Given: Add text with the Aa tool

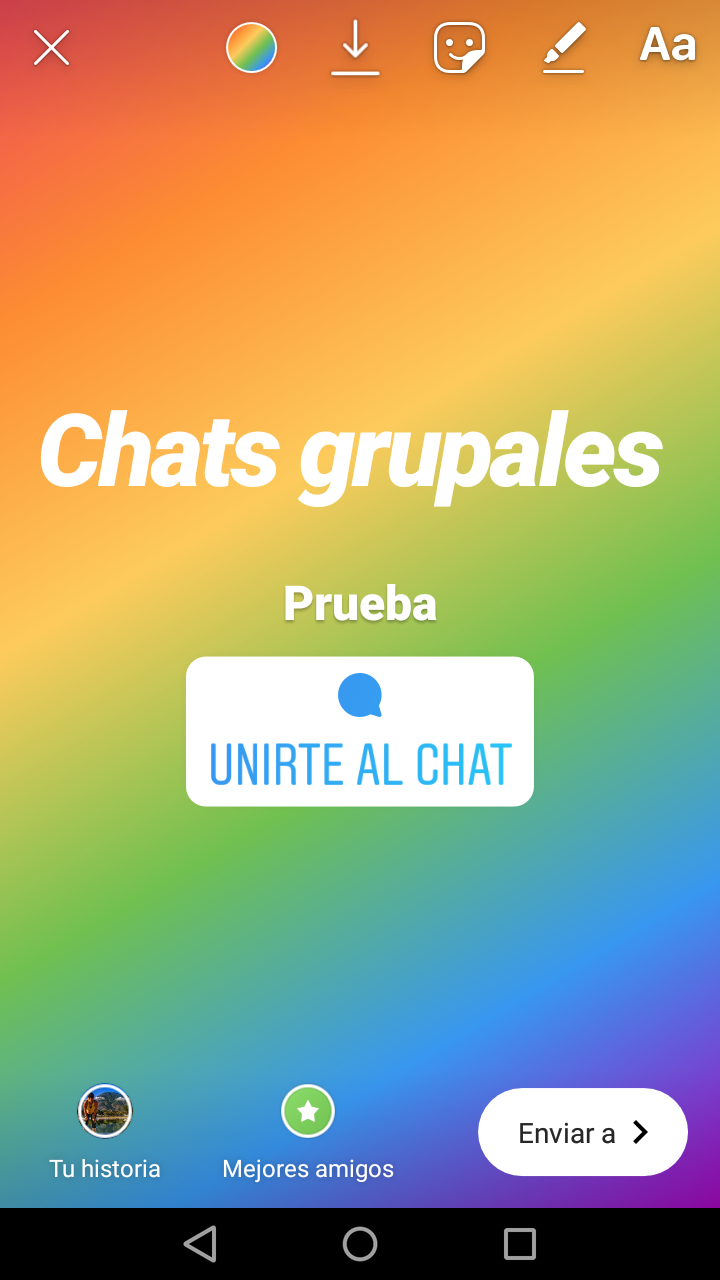Looking at the screenshot, I should (x=667, y=45).
